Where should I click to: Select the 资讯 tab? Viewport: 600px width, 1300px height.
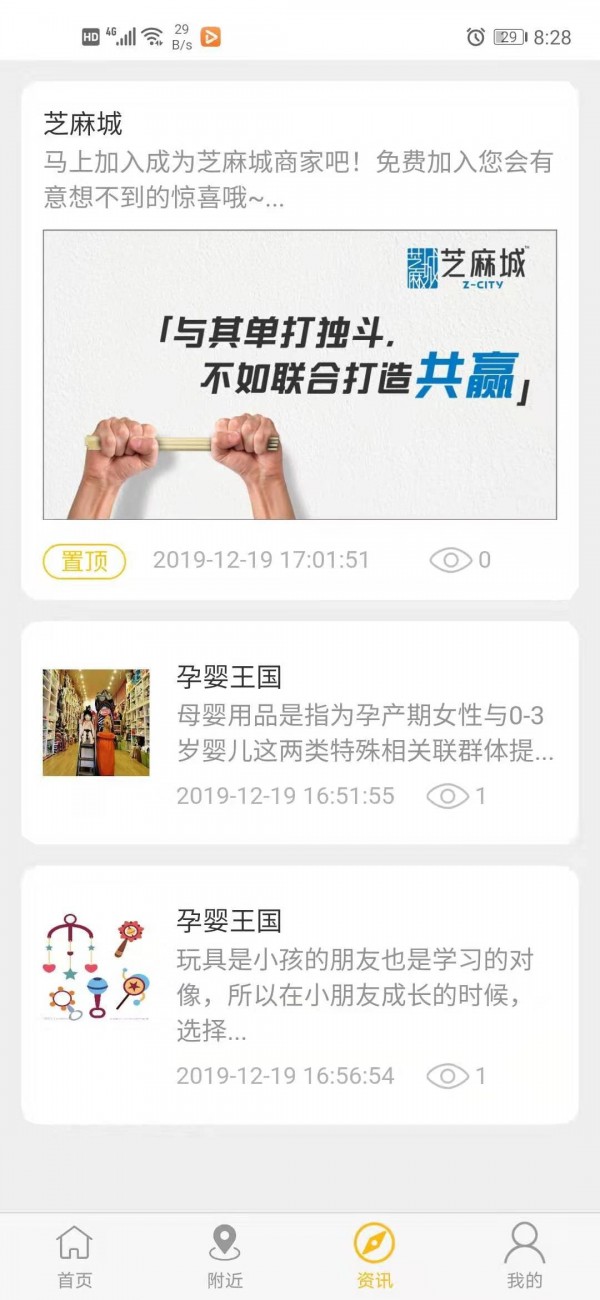[x=375, y=1256]
